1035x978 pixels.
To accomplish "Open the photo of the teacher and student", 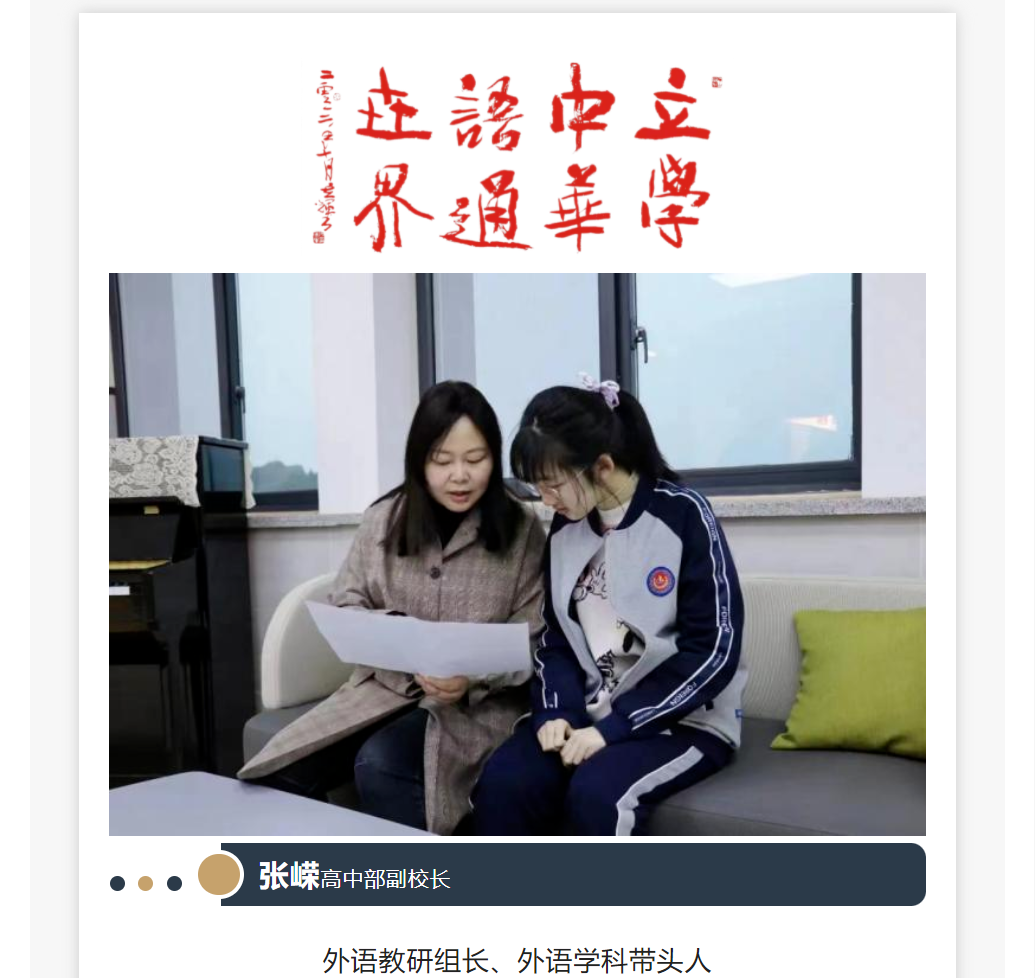I will (517, 554).
